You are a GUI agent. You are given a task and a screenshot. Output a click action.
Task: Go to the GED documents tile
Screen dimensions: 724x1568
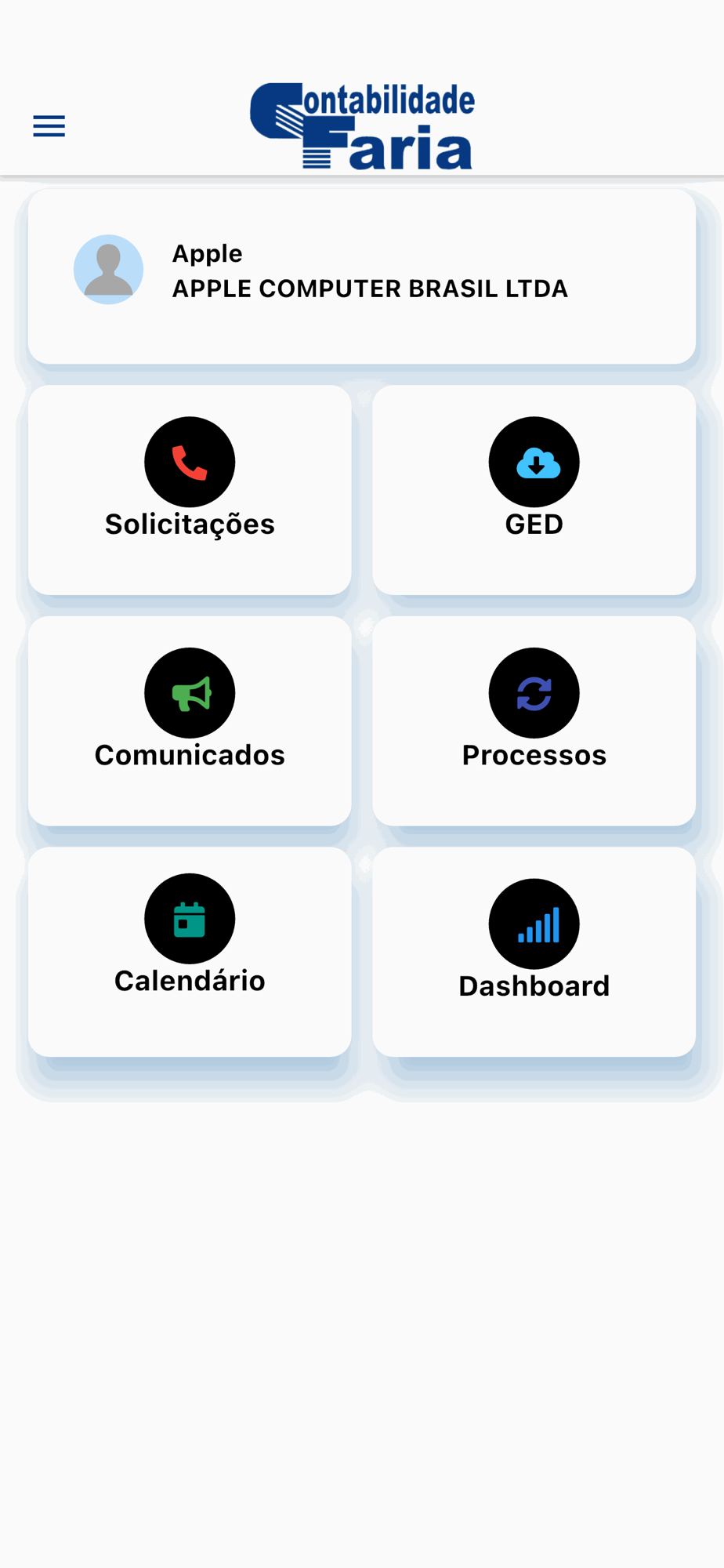pyautogui.click(x=534, y=490)
